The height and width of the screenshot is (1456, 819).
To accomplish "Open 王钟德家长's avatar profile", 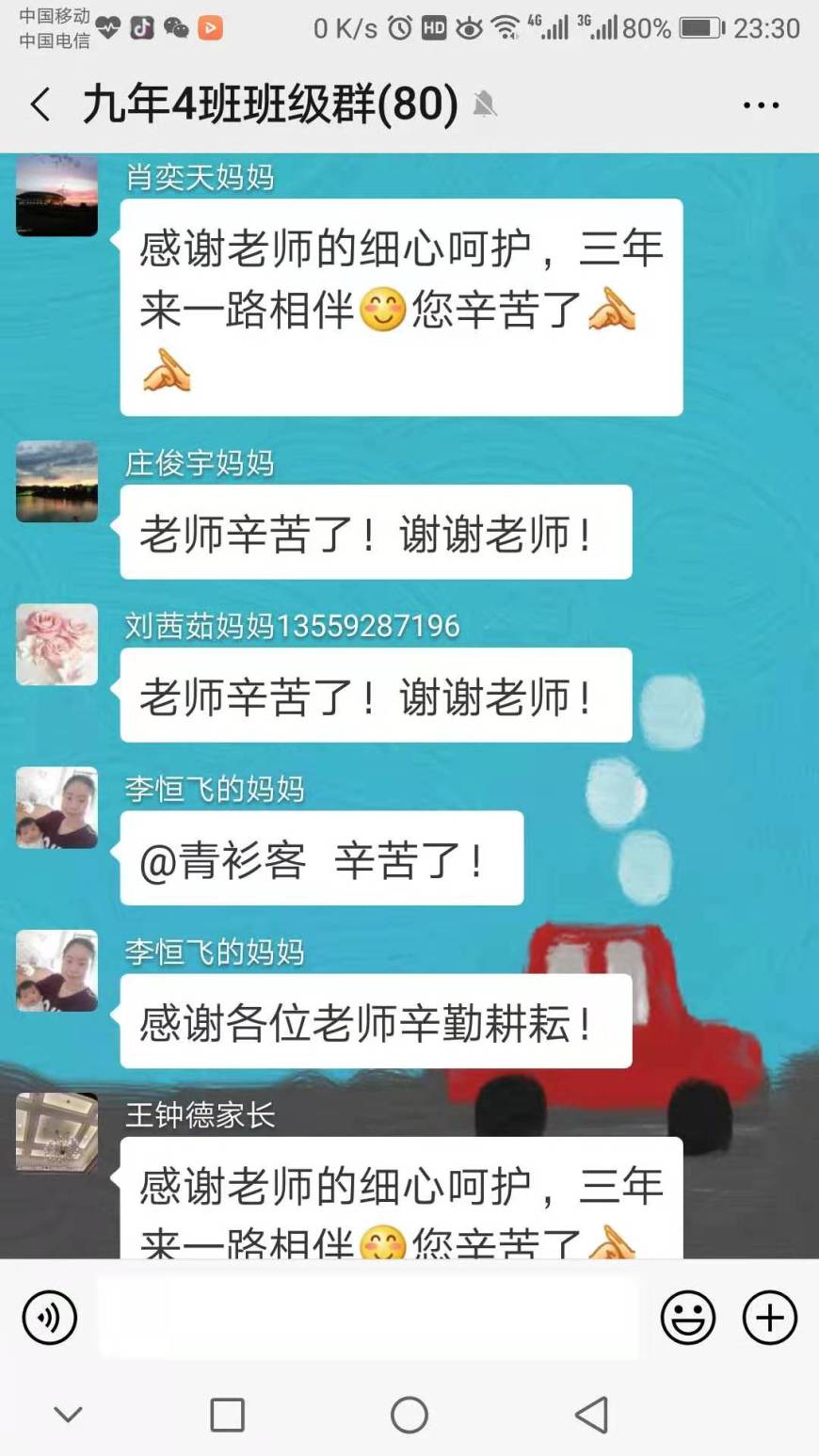I will pyautogui.click(x=57, y=1133).
